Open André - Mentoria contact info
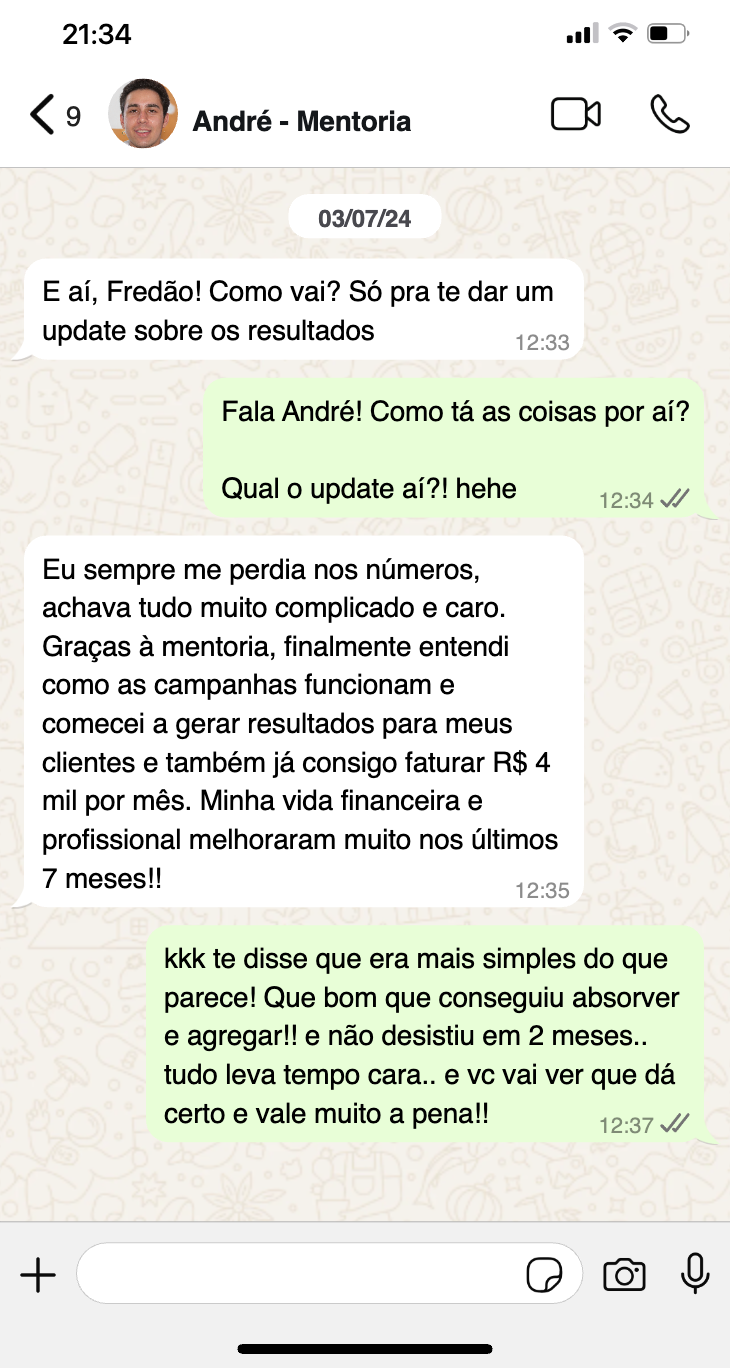Image resolution: width=730 pixels, height=1368 pixels. pyautogui.click(x=301, y=121)
